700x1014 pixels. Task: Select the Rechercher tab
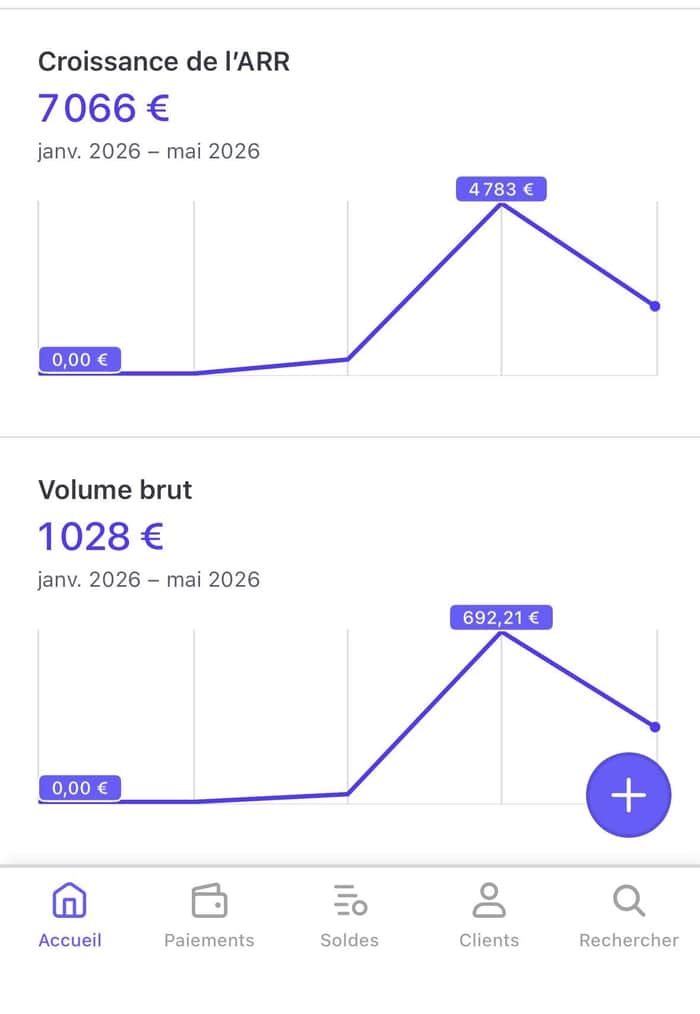629,915
